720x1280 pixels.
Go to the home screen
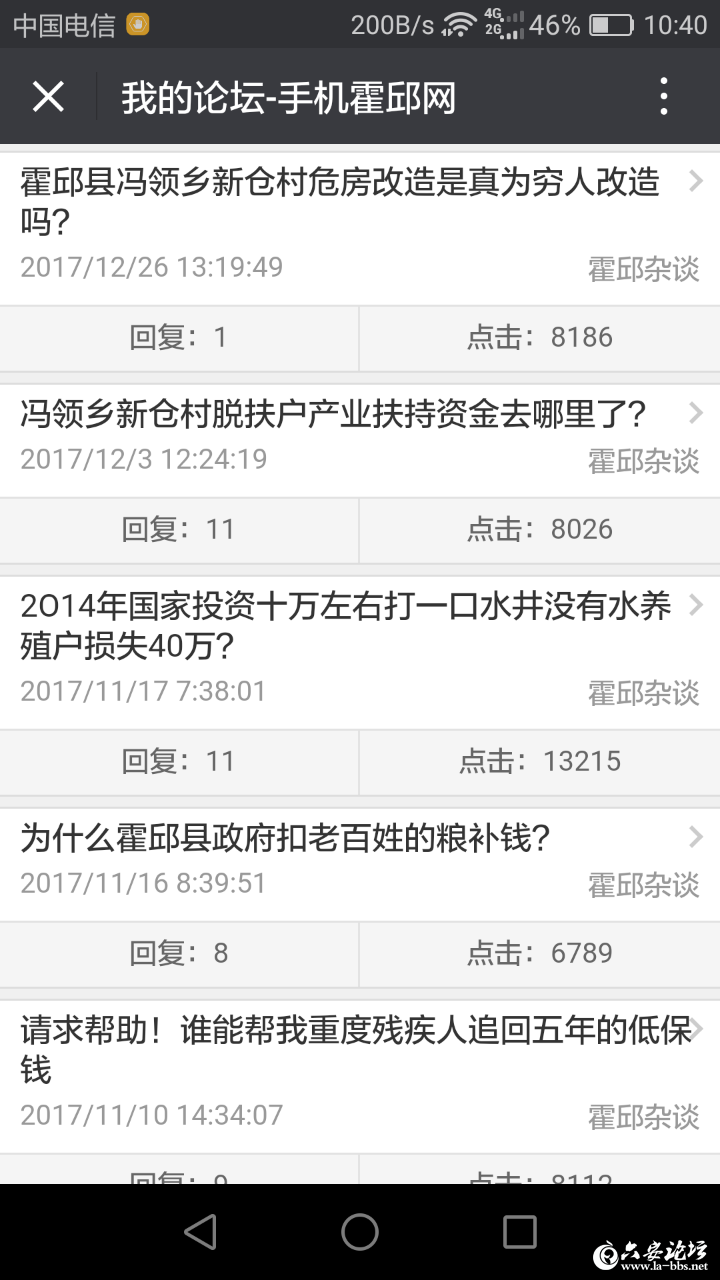pyautogui.click(x=360, y=1232)
